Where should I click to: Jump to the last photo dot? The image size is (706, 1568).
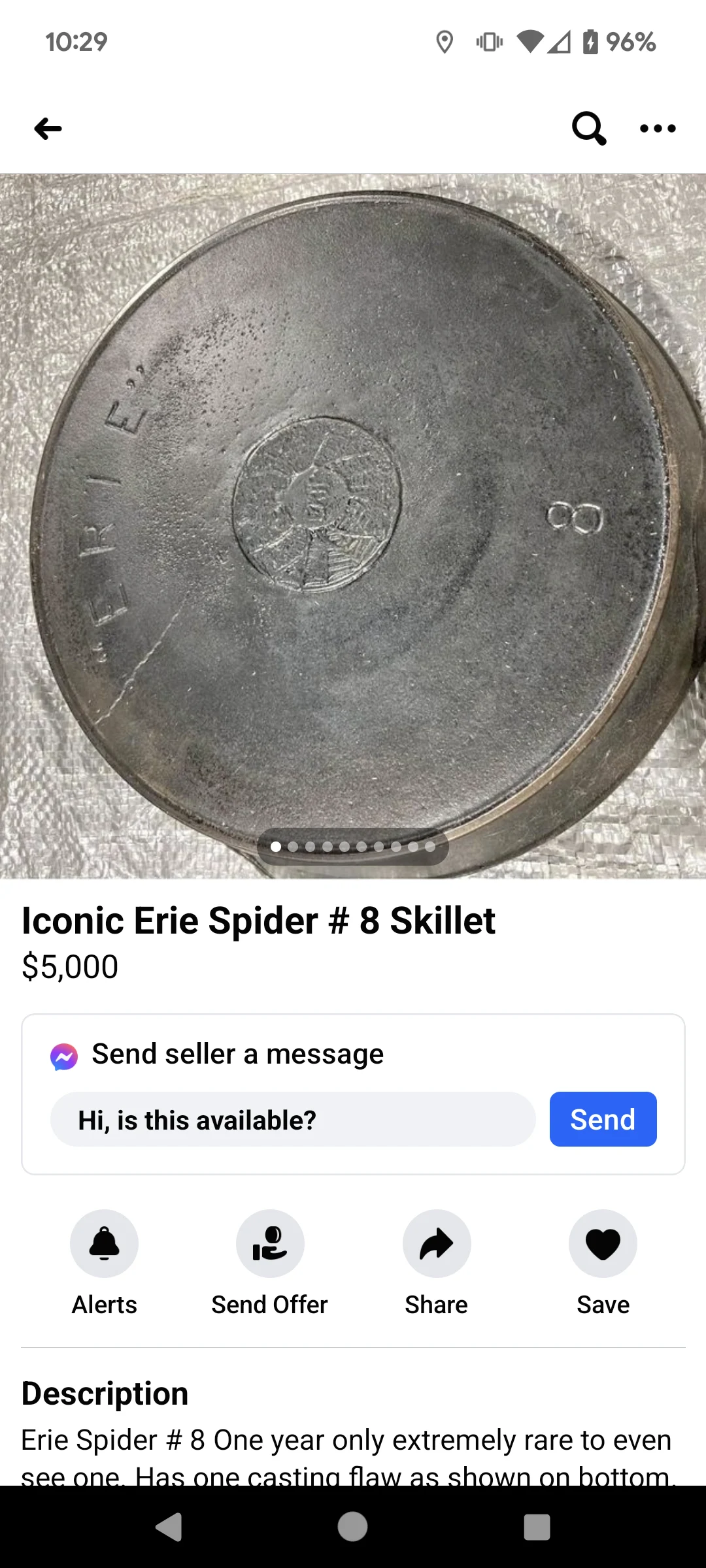click(430, 846)
